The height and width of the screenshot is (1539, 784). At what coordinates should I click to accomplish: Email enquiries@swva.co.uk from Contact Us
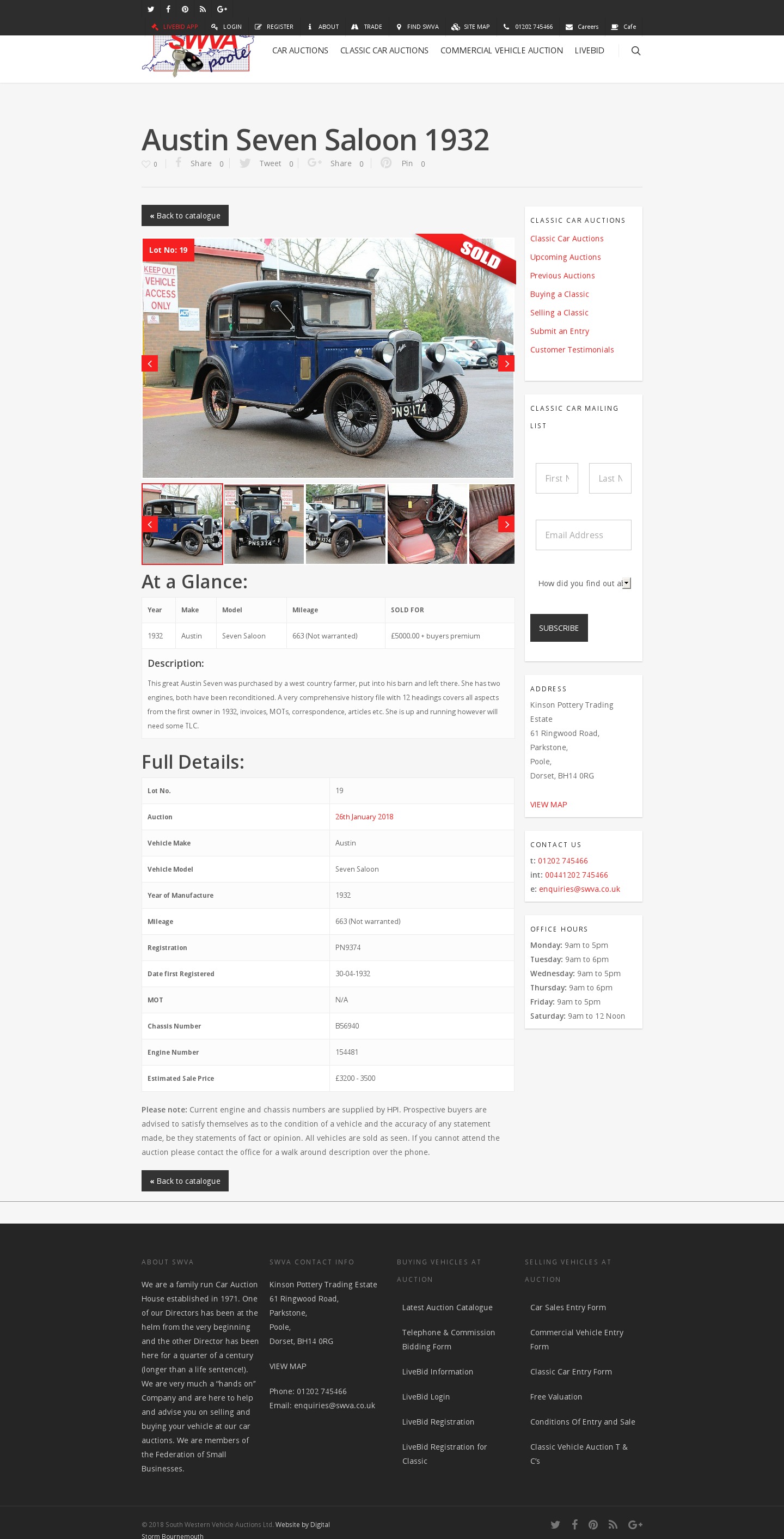(579, 889)
